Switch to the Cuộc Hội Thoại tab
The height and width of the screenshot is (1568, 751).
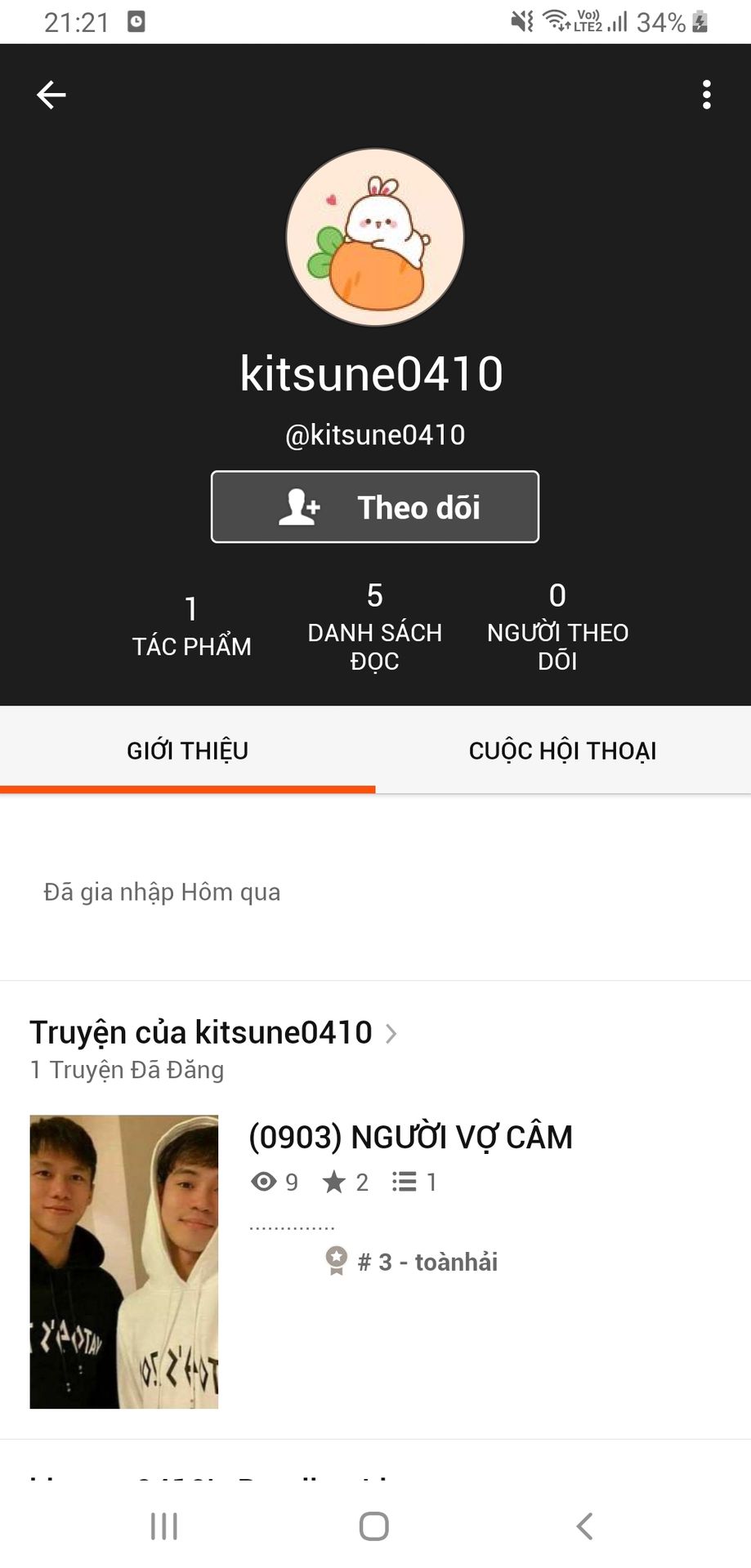point(562,751)
